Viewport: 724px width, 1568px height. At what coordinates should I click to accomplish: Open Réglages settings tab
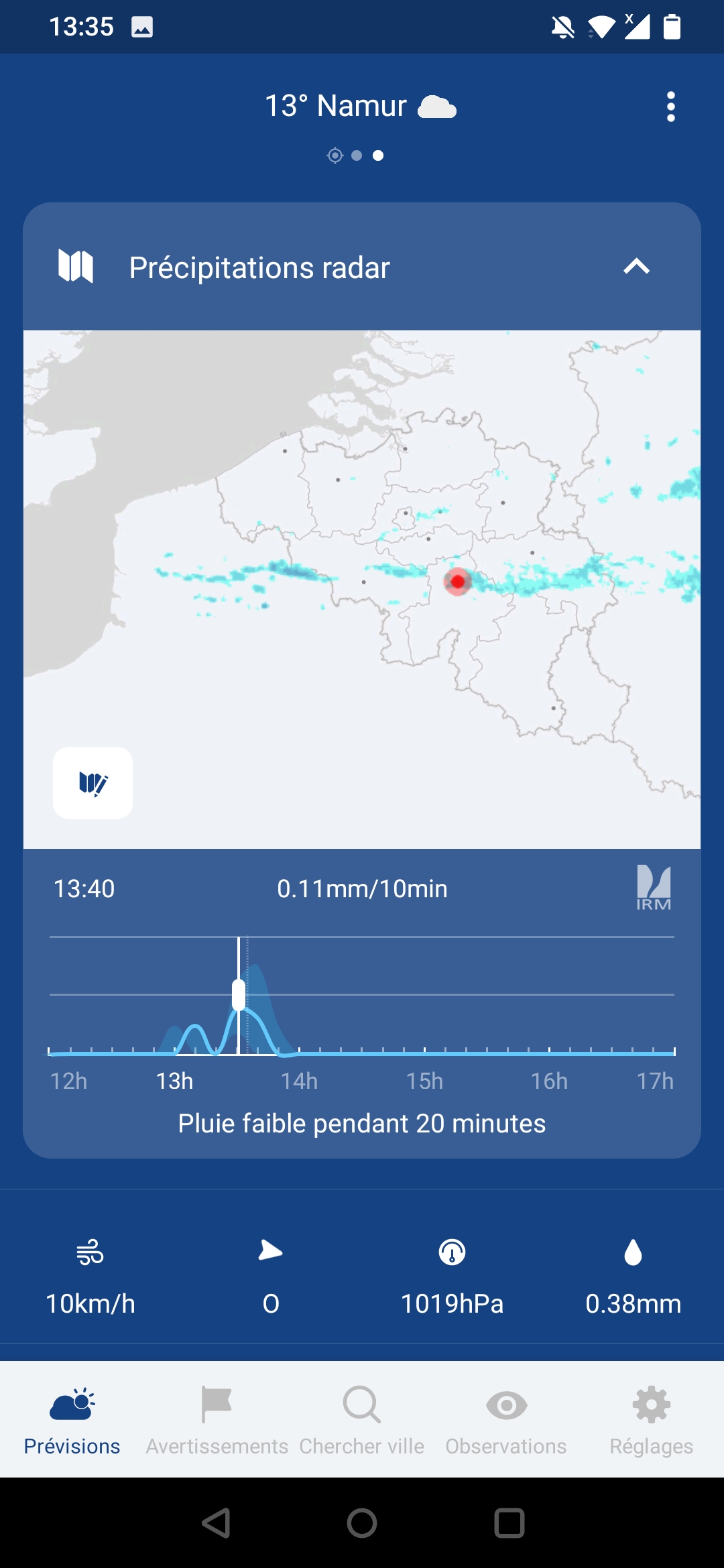[x=651, y=1419]
